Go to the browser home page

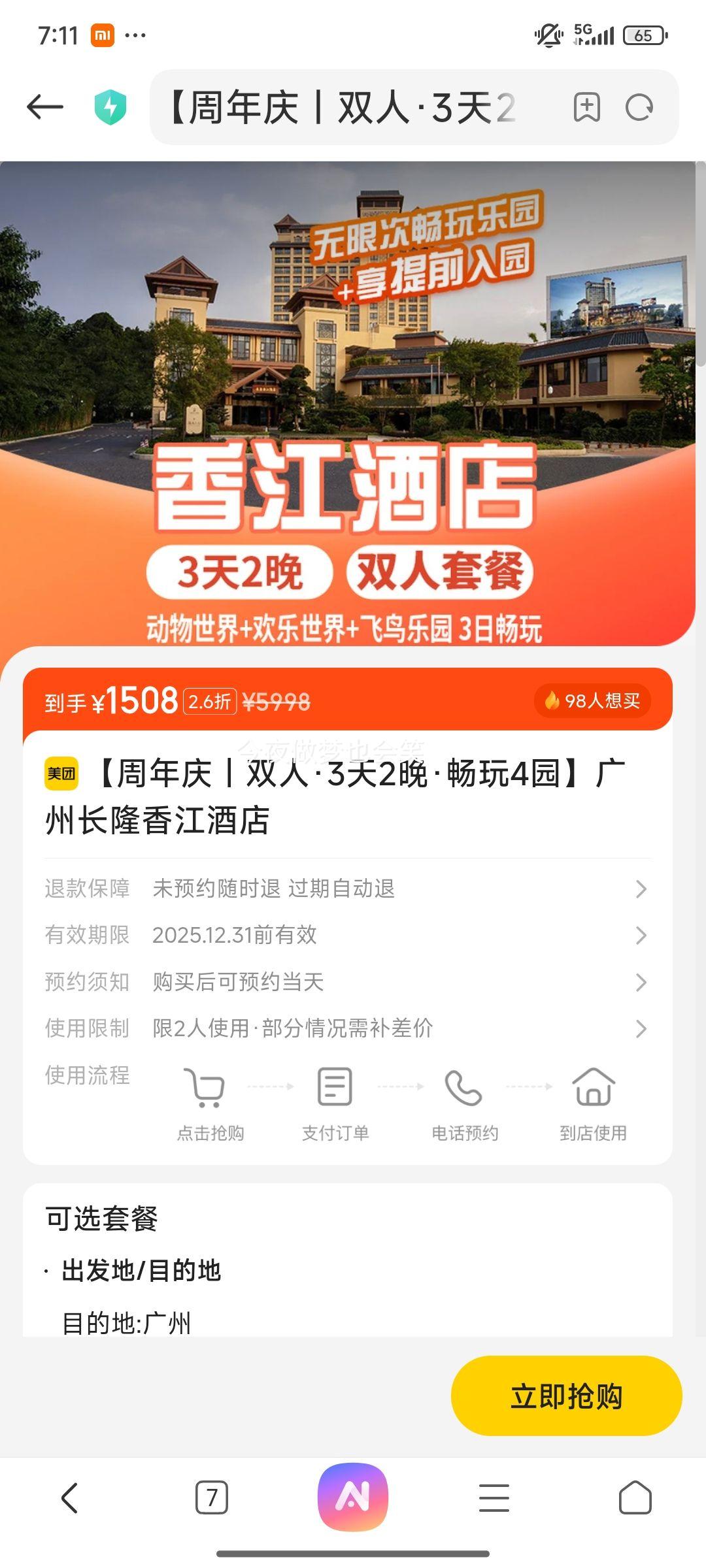[x=635, y=1497]
